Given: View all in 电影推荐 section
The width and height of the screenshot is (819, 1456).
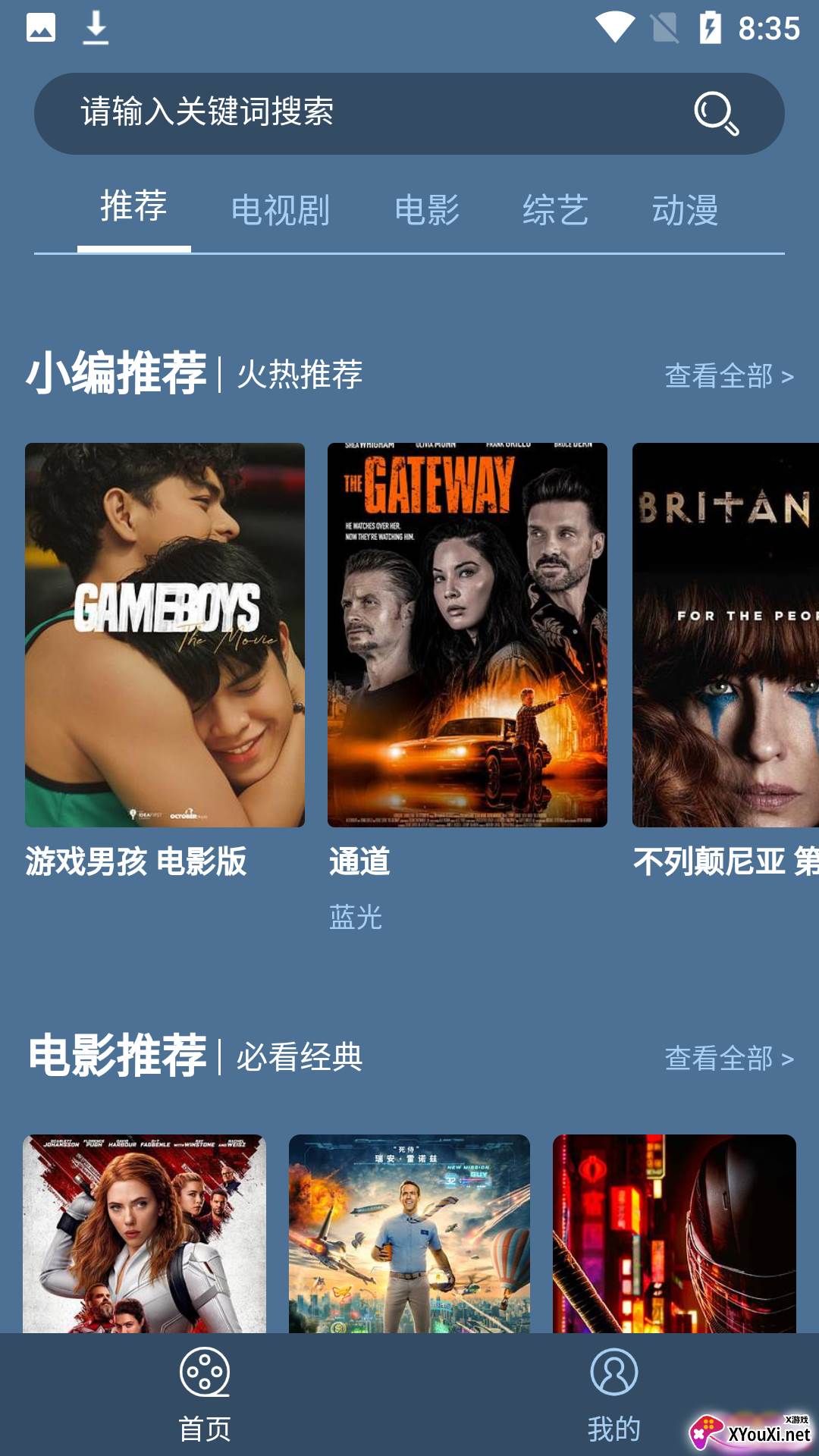Looking at the screenshot, I should 729,1058.
